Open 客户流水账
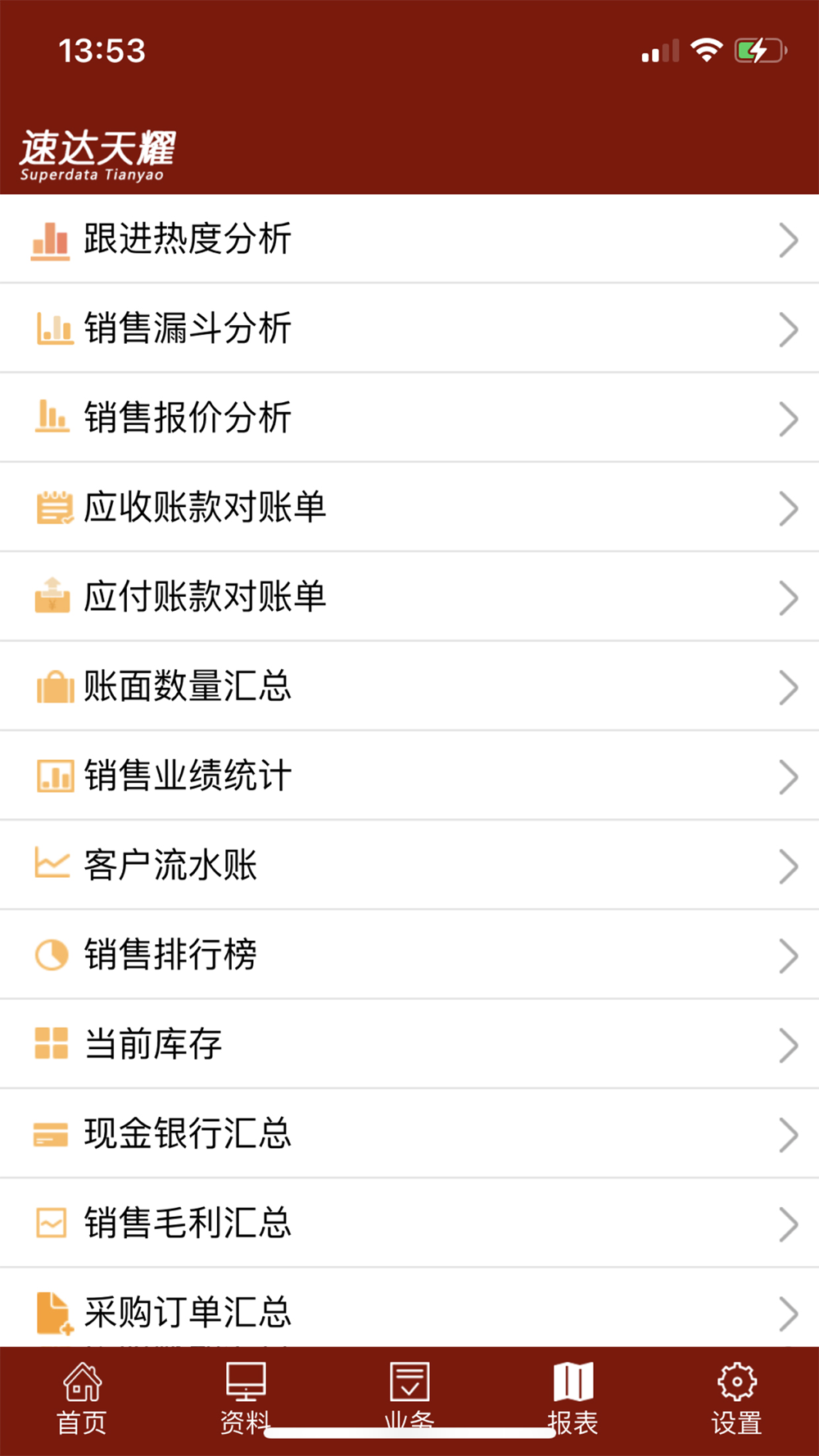Viewport: 819px width, 1456px height. 409,865
